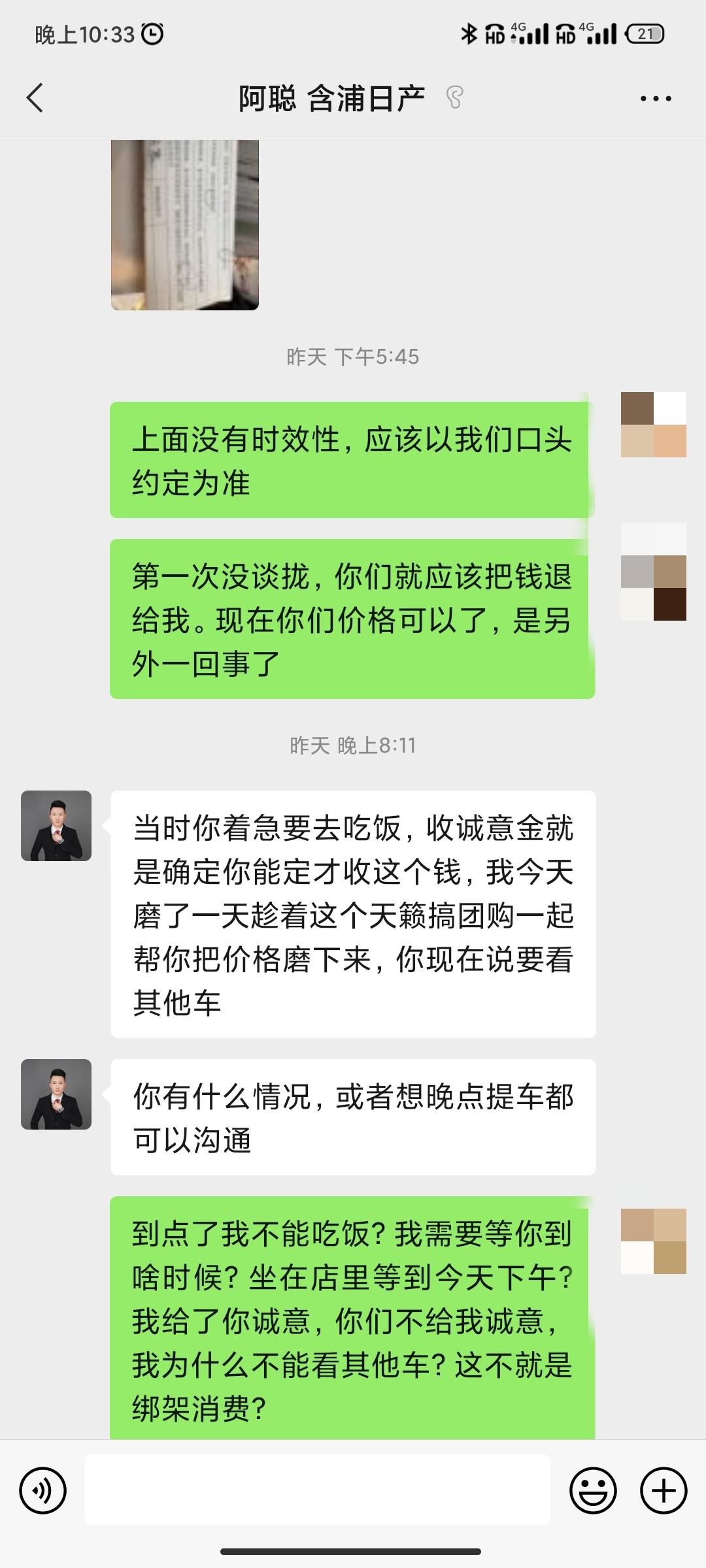This screenshot has width=706, height=1568.
Task: Tap the message text input field
Action: pyautogui.click(x=317, y=1490)
